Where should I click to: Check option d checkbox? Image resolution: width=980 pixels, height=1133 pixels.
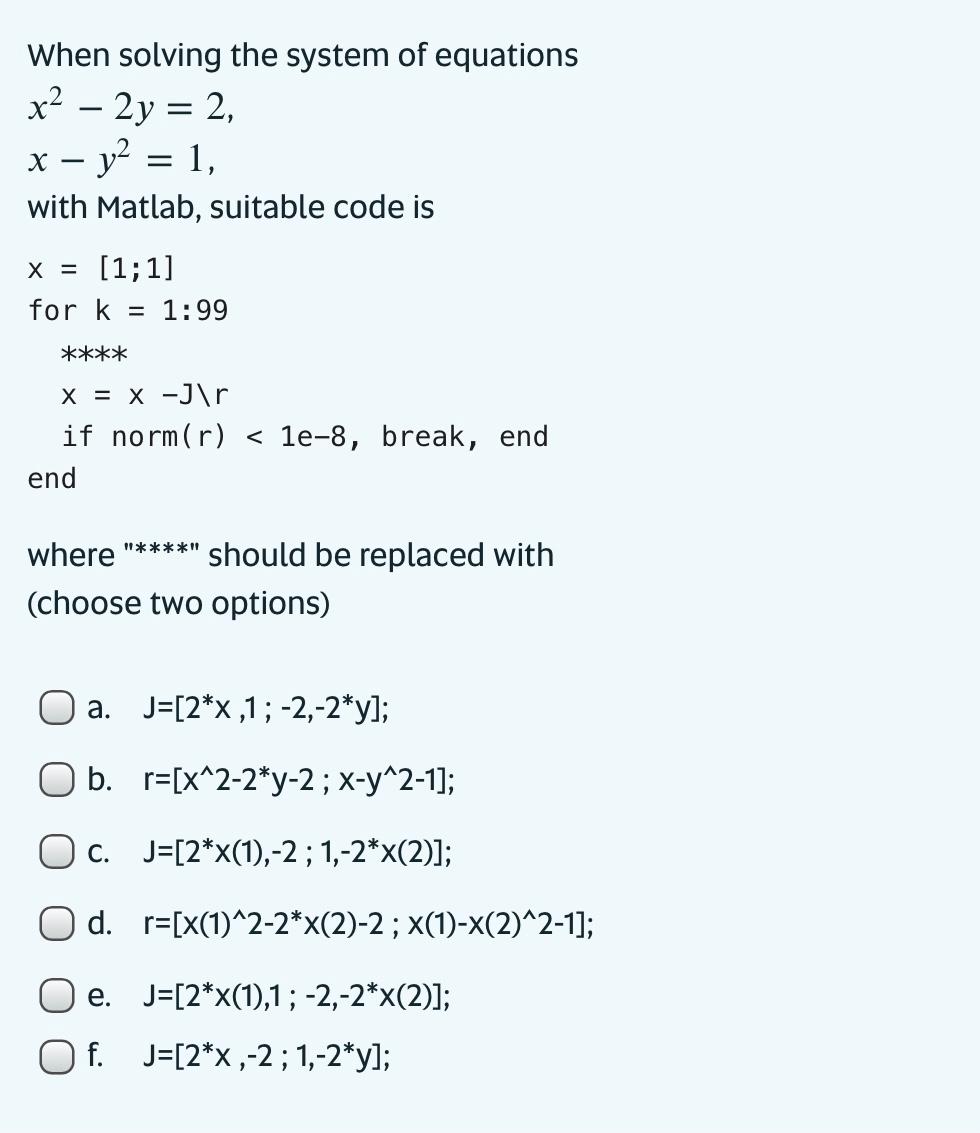click(x=57, y=925)
